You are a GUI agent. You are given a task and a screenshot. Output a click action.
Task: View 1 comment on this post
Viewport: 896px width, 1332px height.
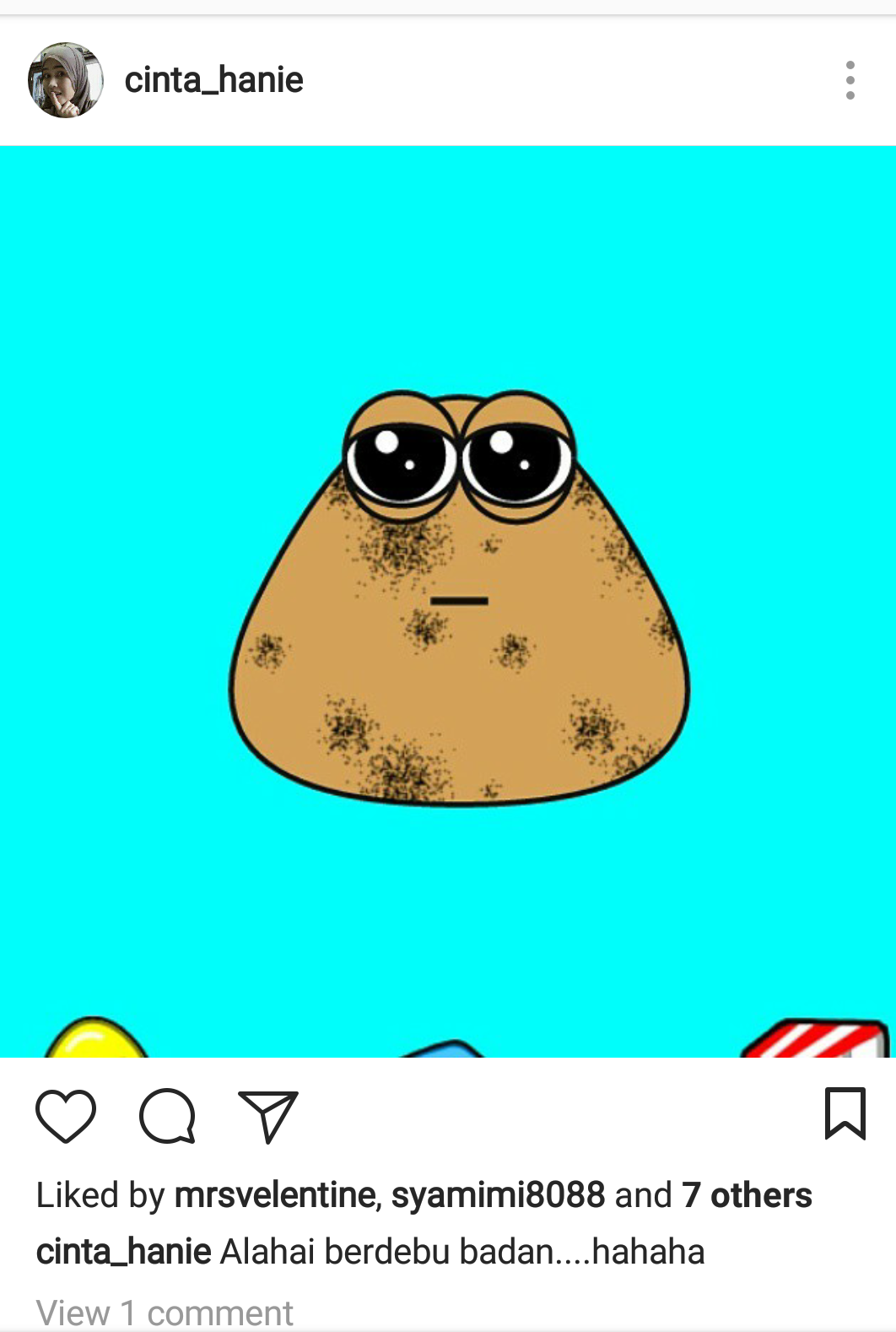pyautogui.click(x=165, y=1313)
